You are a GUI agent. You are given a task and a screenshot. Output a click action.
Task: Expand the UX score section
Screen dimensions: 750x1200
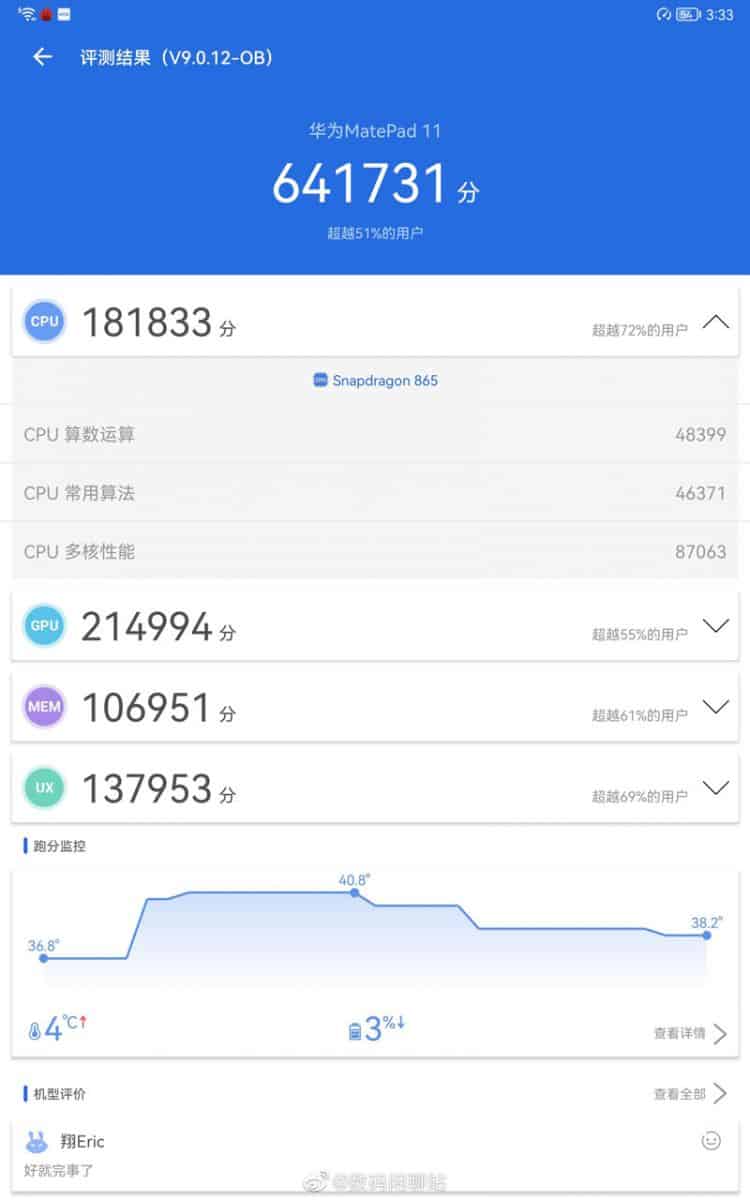tap(716, 788)
